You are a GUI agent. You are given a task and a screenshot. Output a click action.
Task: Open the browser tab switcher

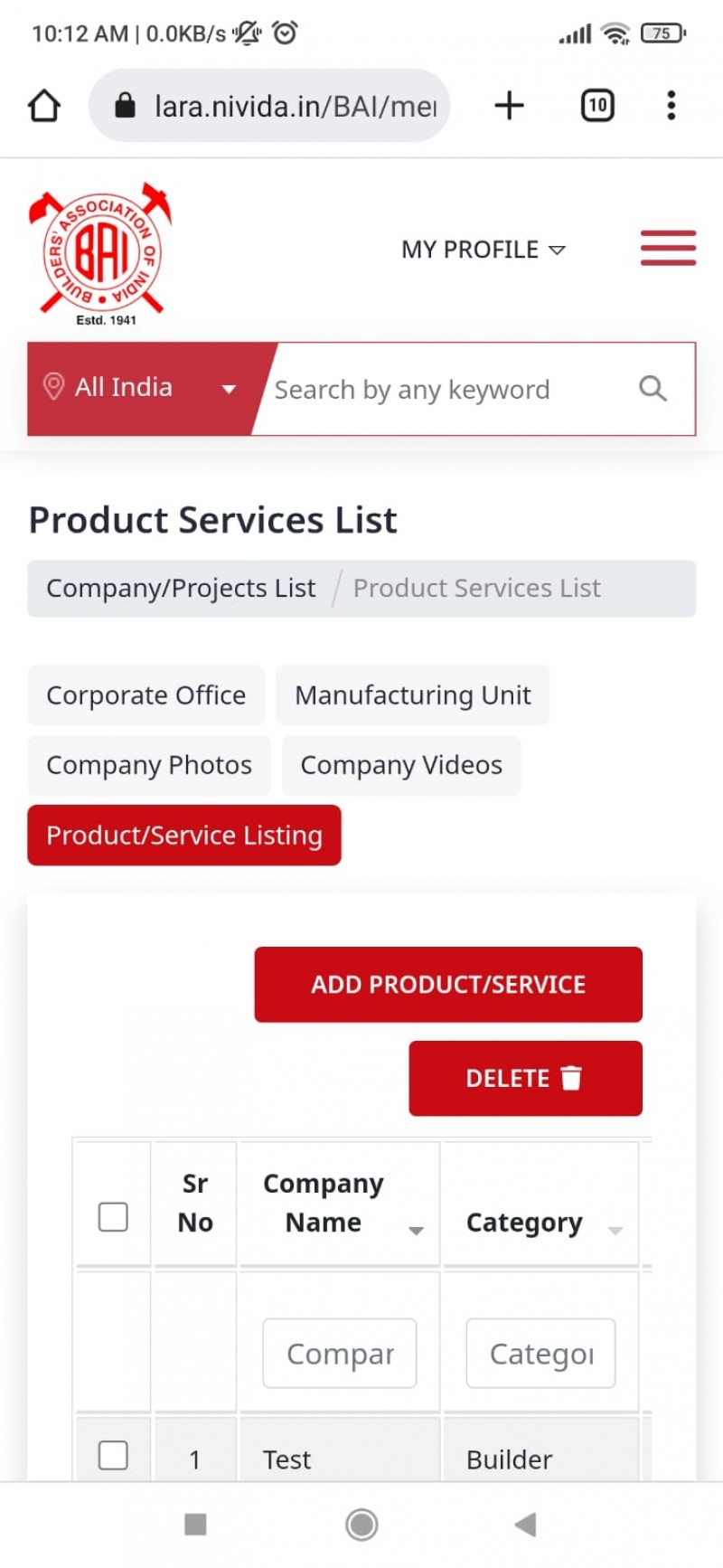point(597,106)
